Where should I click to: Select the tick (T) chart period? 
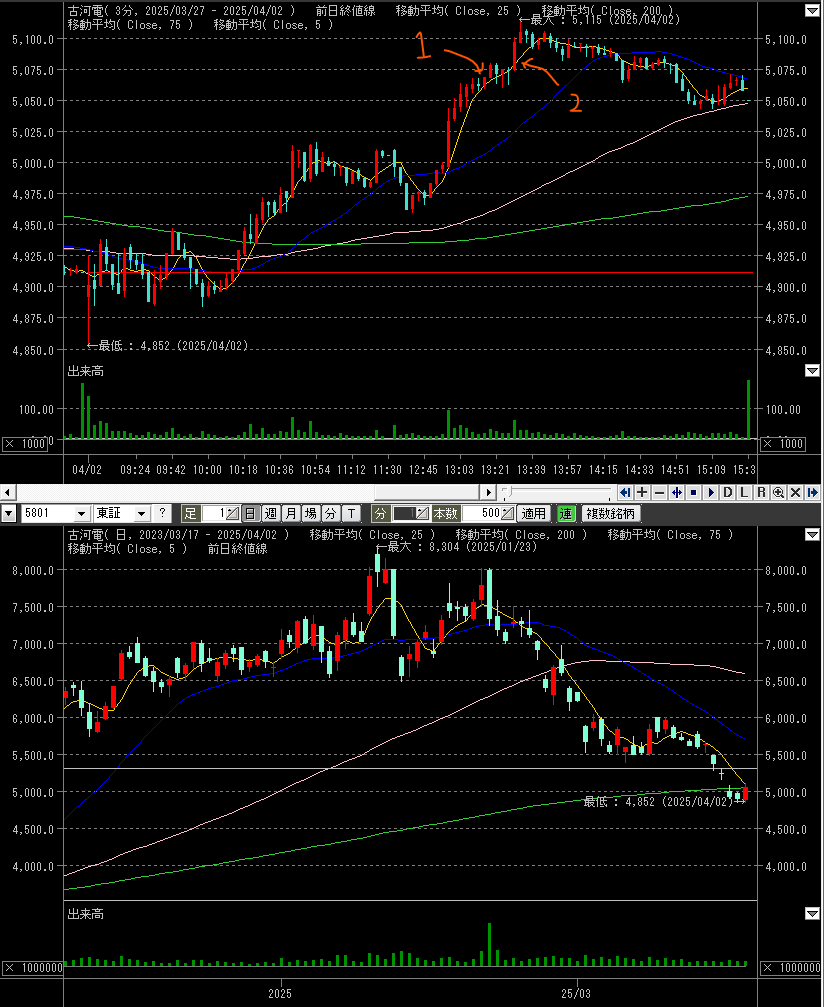click(x=350, y=513)
